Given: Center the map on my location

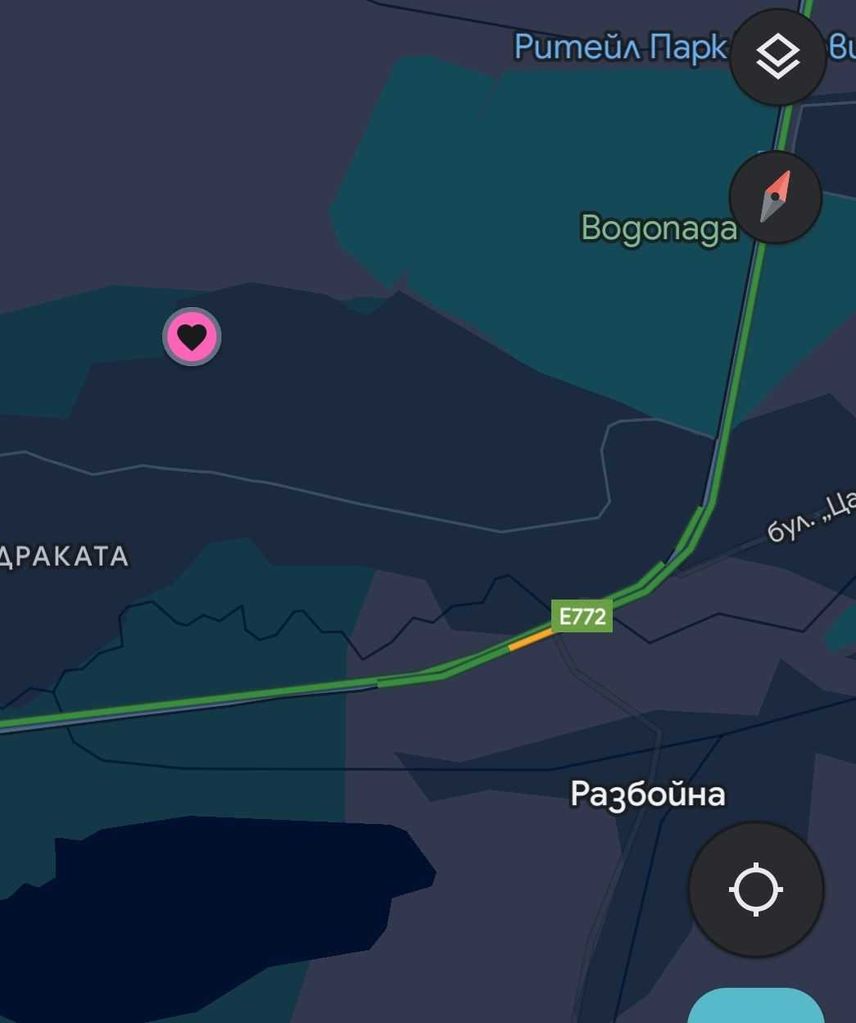Looking at the screenshot, I should click(x=756, y=889).
